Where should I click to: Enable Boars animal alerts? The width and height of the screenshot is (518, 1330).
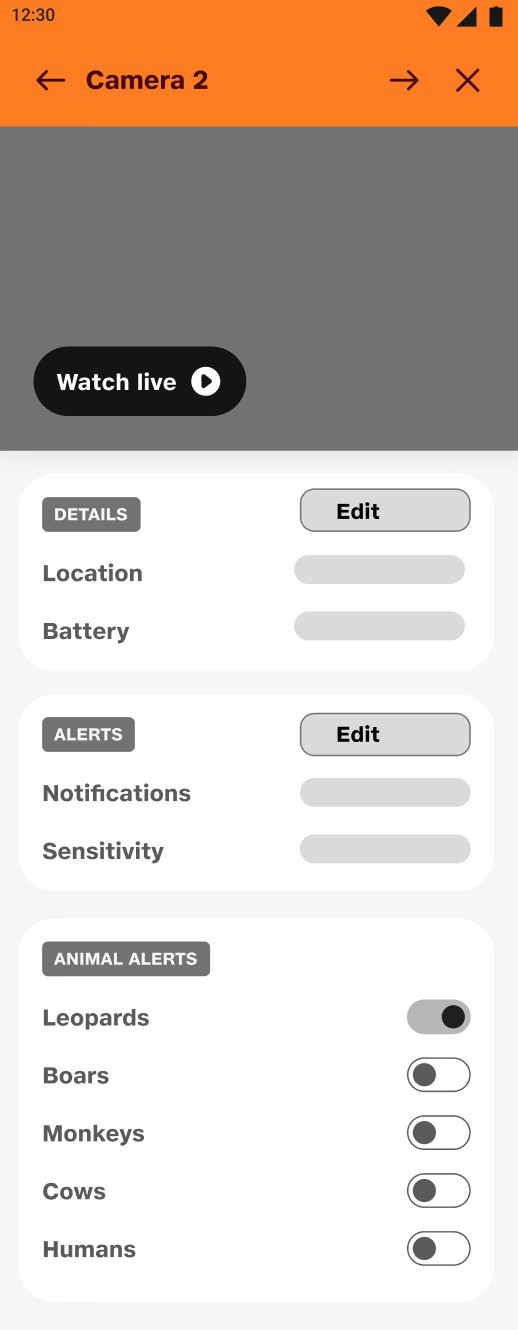438,1075
